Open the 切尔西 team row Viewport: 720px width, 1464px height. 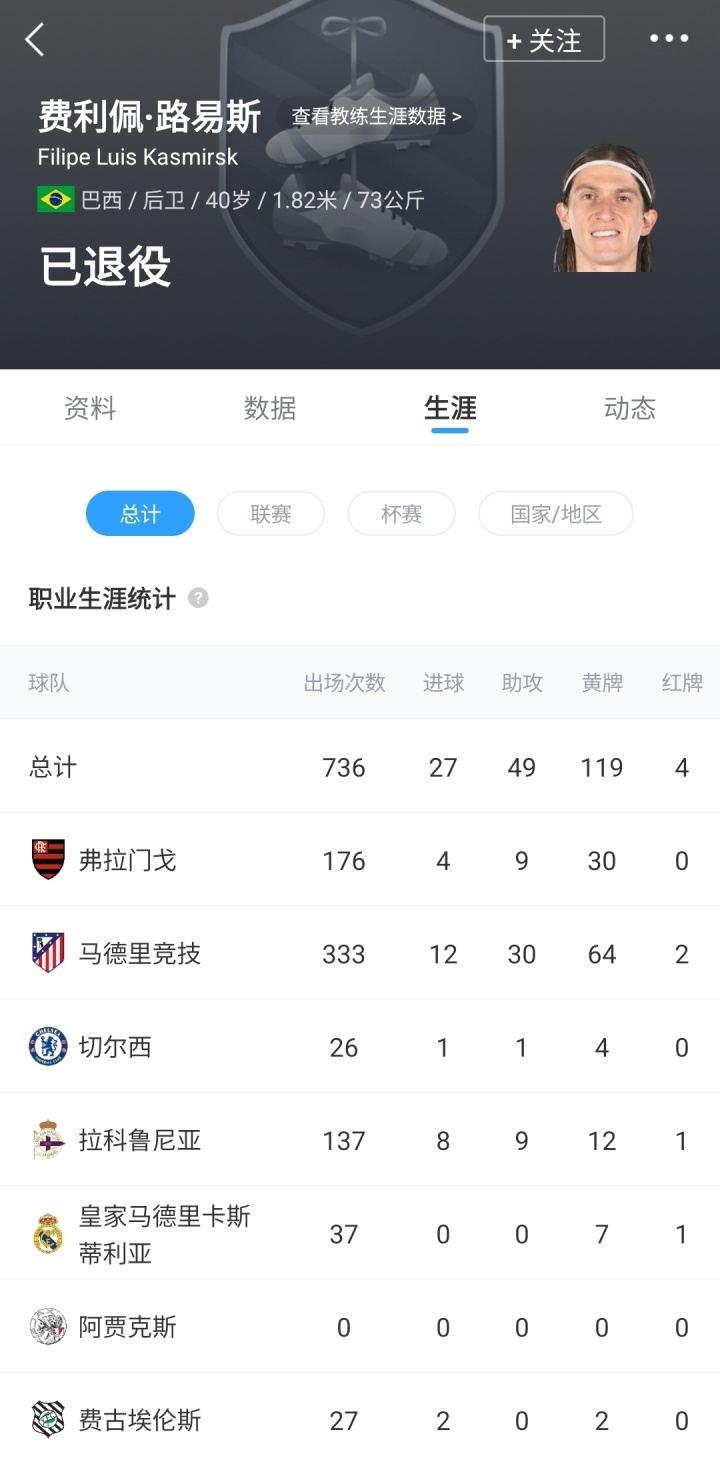[360, 1046]
